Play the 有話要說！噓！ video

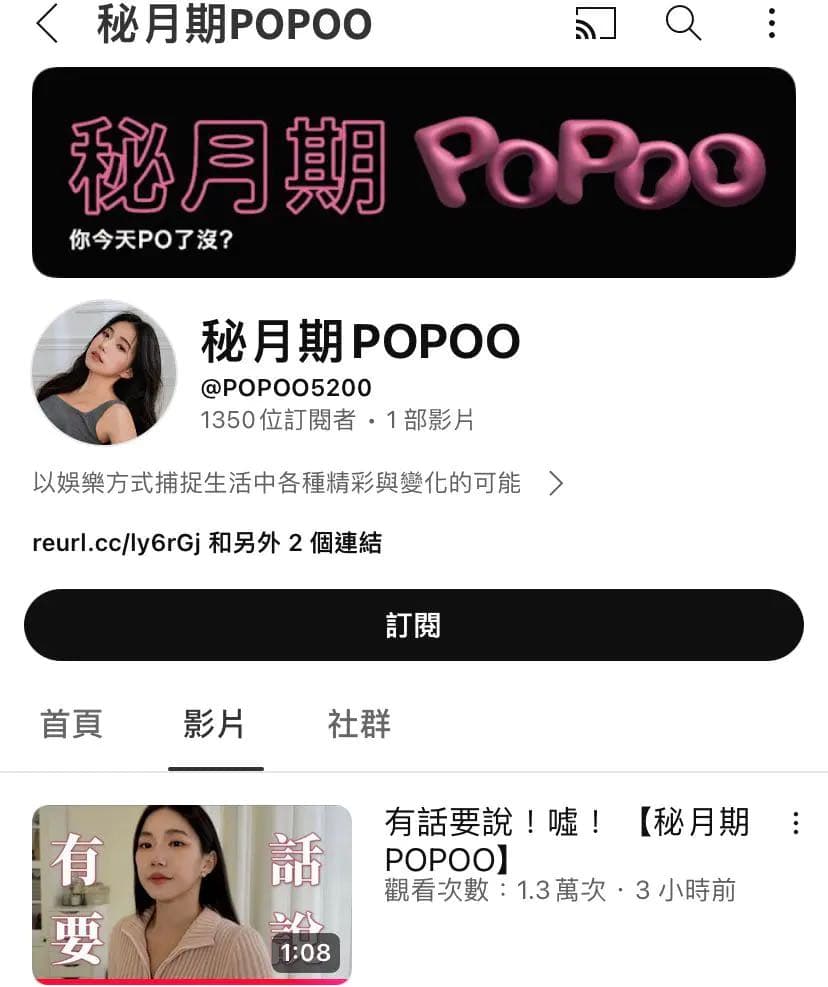192,893
